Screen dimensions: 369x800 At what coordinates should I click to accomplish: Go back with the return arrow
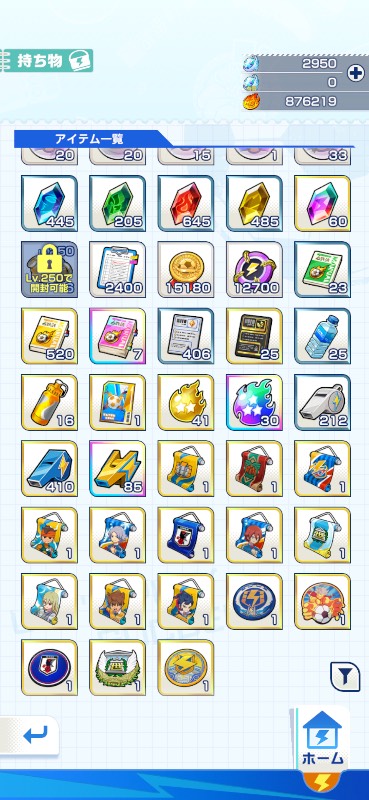[36, 735]
